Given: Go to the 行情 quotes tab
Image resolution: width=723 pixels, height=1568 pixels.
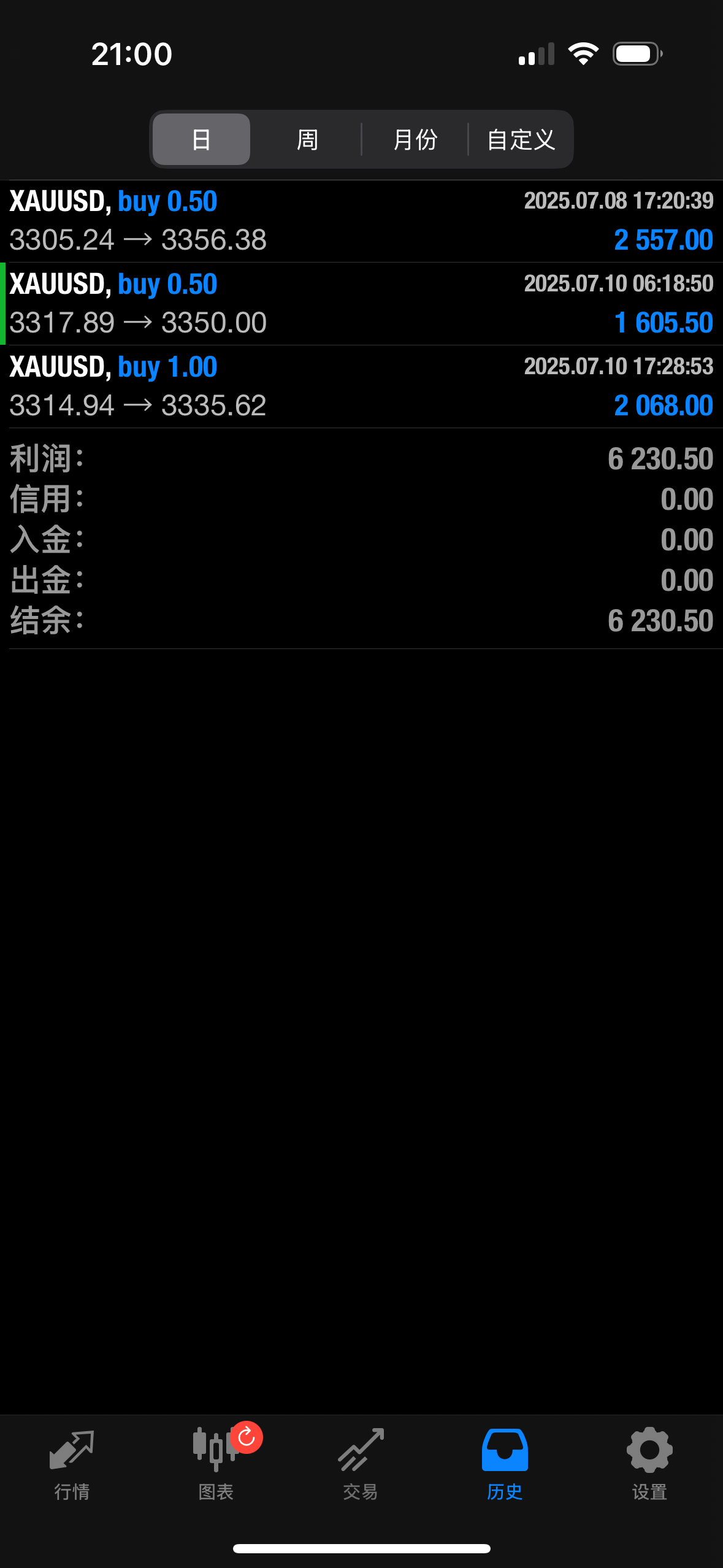Looking at the screenshot, I should pyautogui.click(x=72, y=1464).
